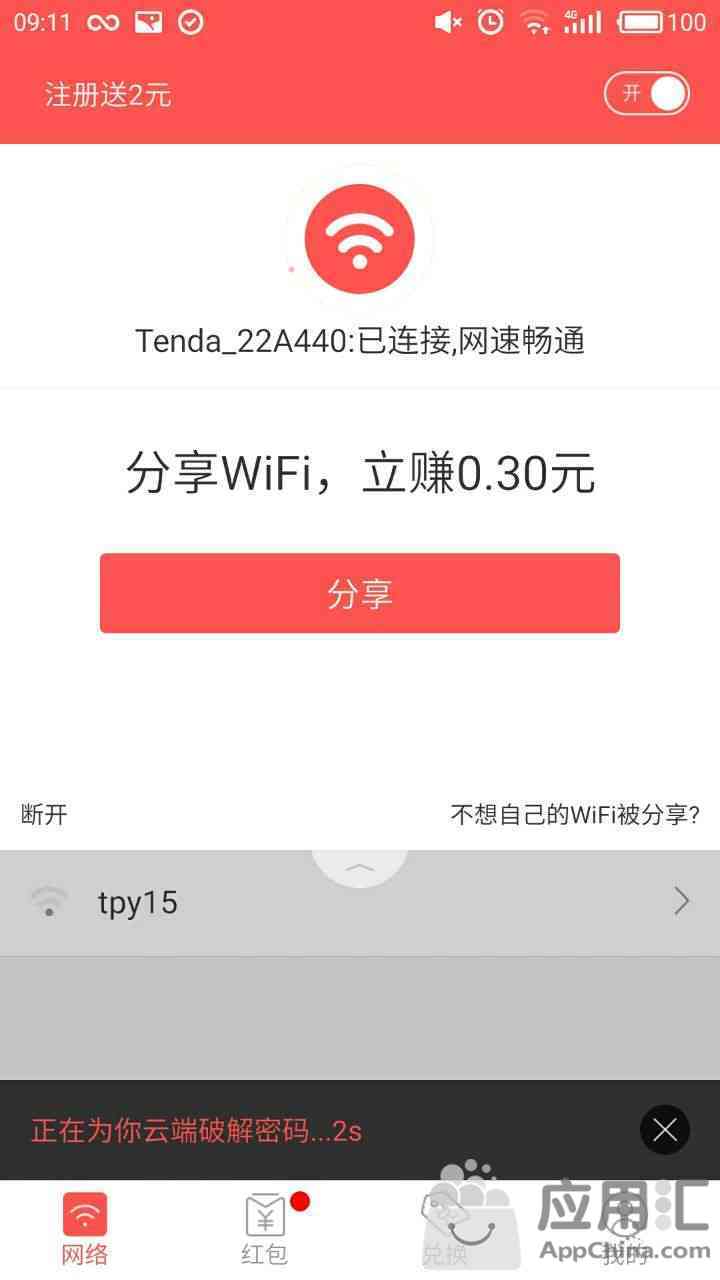The height and width of the screenshot is (1280, 720).
Task: Switch to the 红包 tab
Action: point(265,1229)
